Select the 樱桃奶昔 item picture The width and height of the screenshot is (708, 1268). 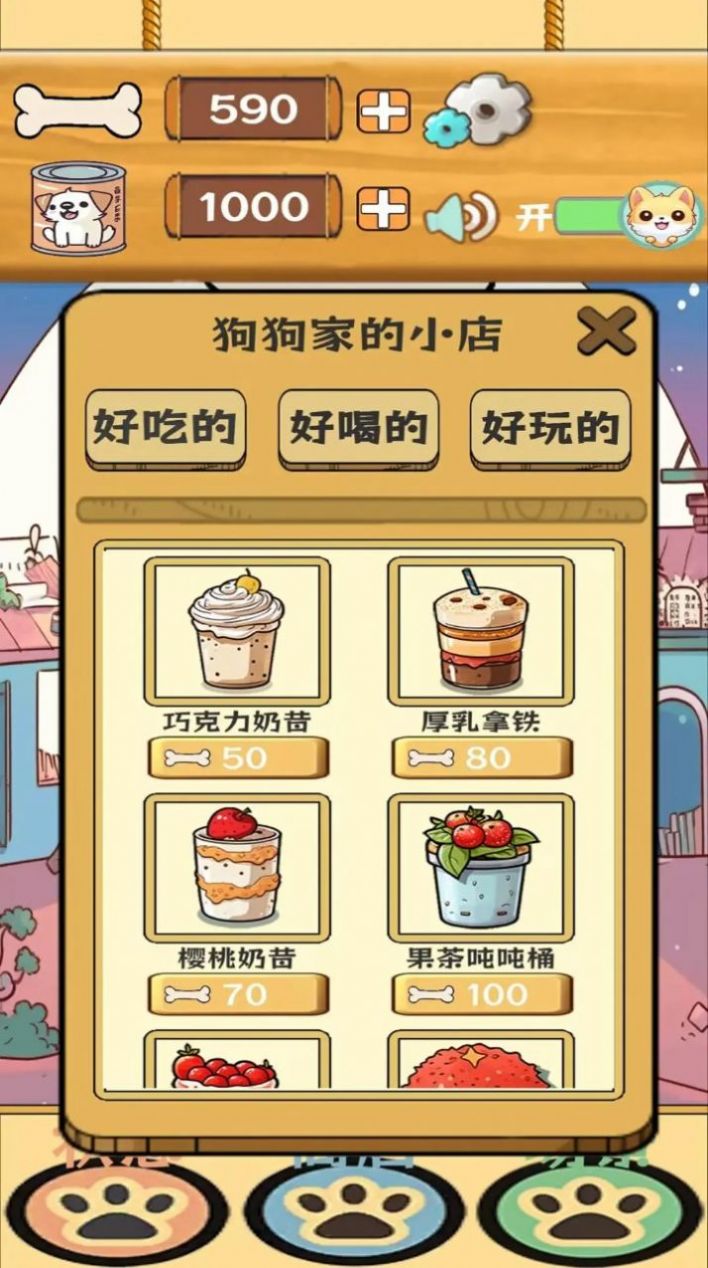(x=237, y=868)
